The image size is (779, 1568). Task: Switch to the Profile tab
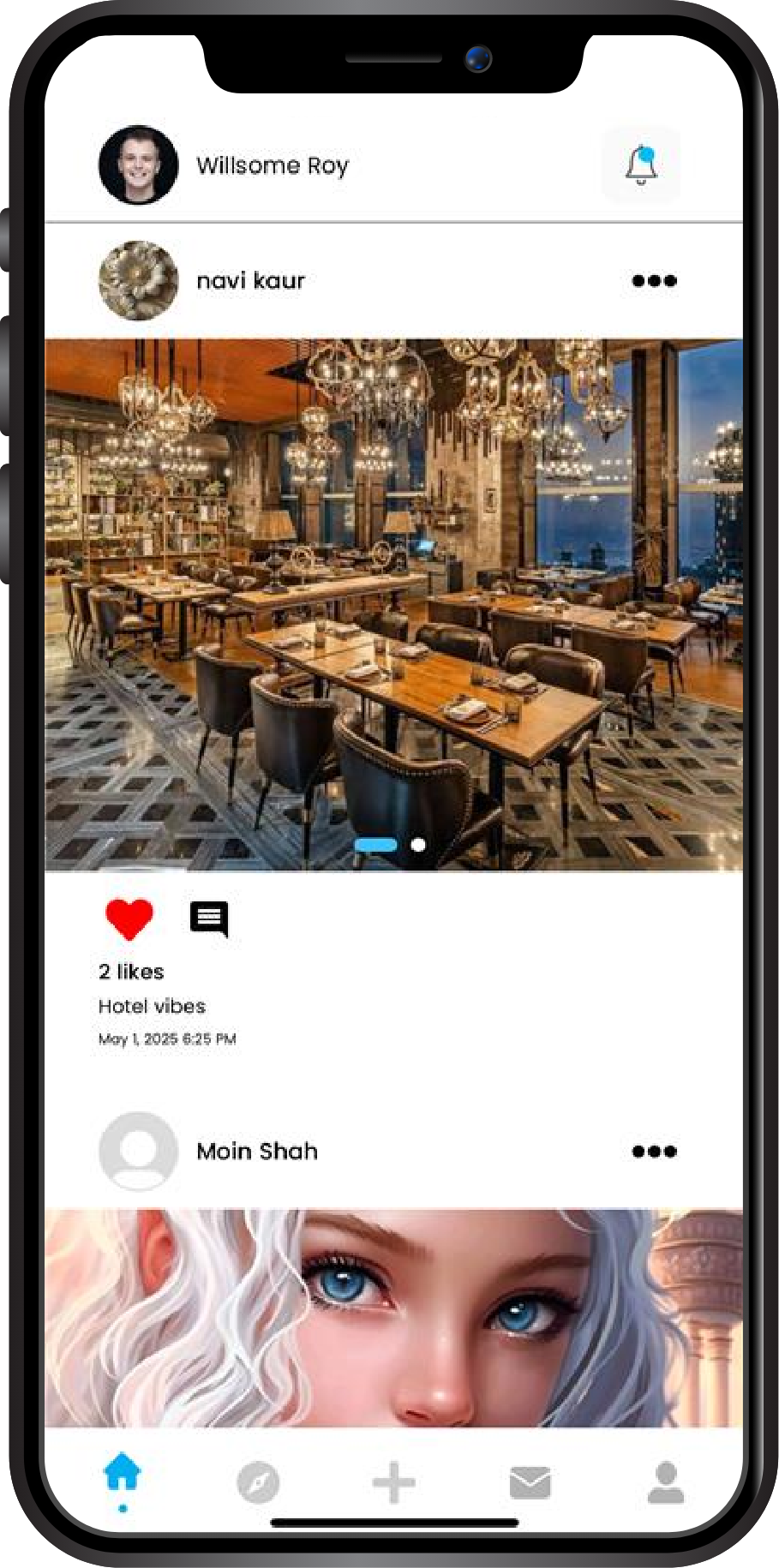point(666,1483)
